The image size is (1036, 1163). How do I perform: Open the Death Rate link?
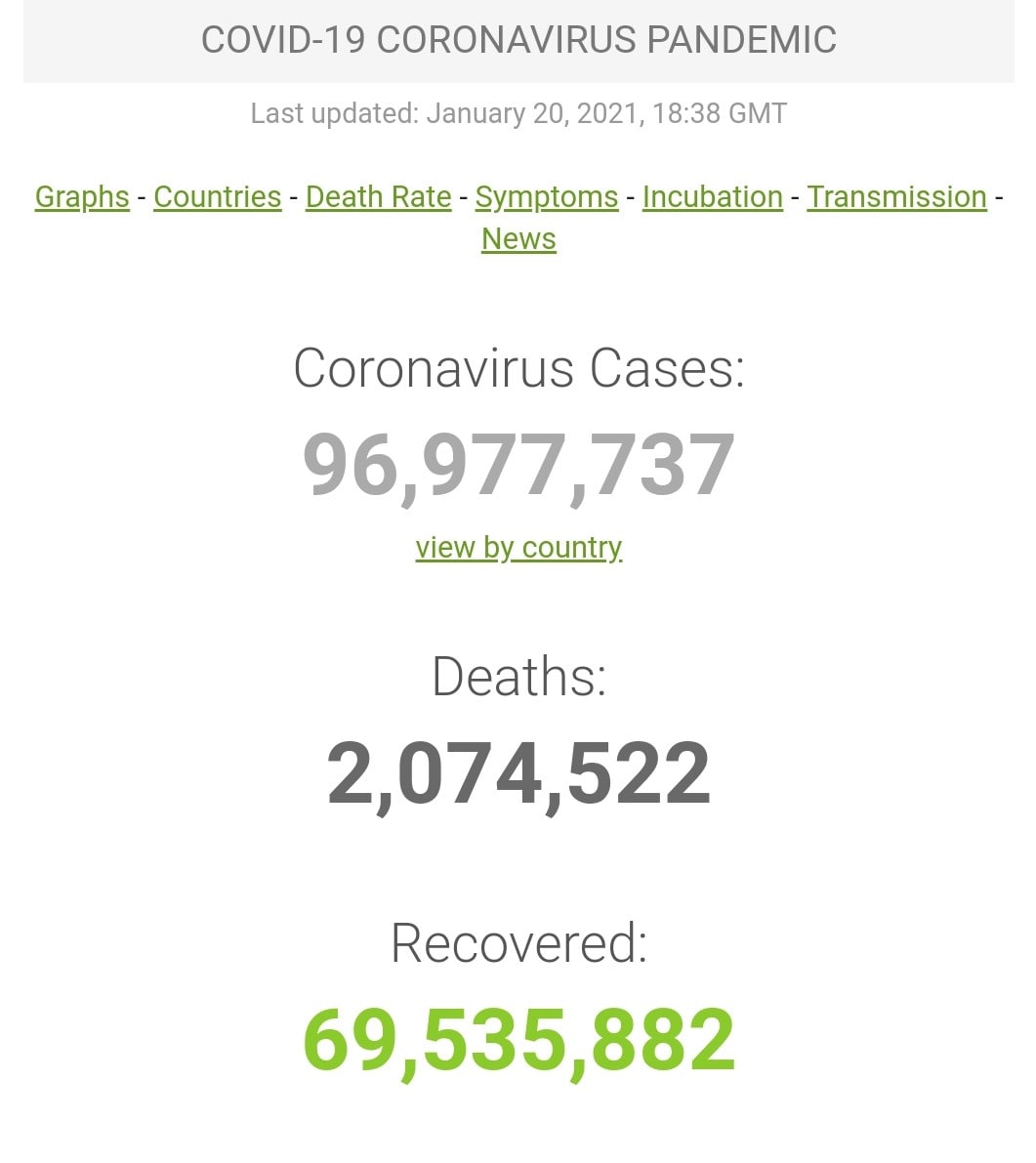[x=378, y=197]
